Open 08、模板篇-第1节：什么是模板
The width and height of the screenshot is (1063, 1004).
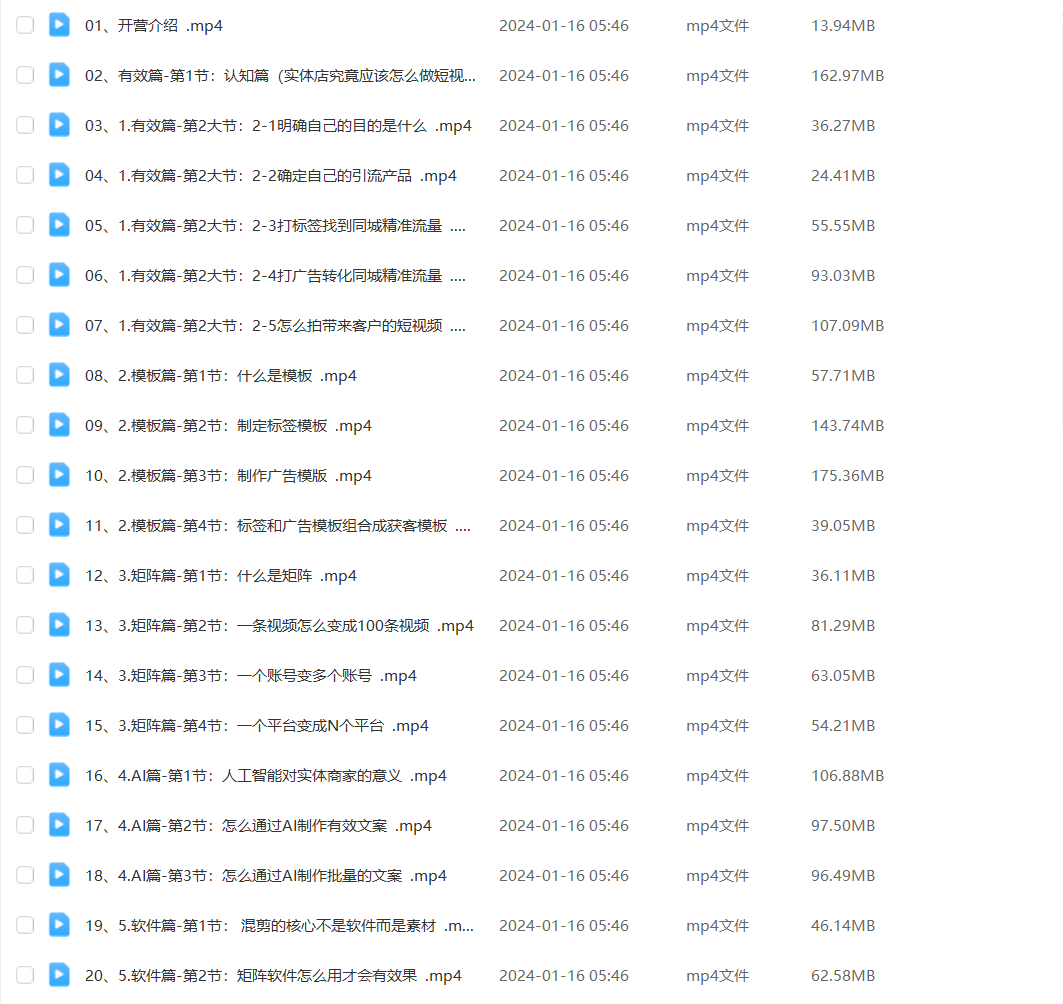pyautogui.click(x=220, y=376)
